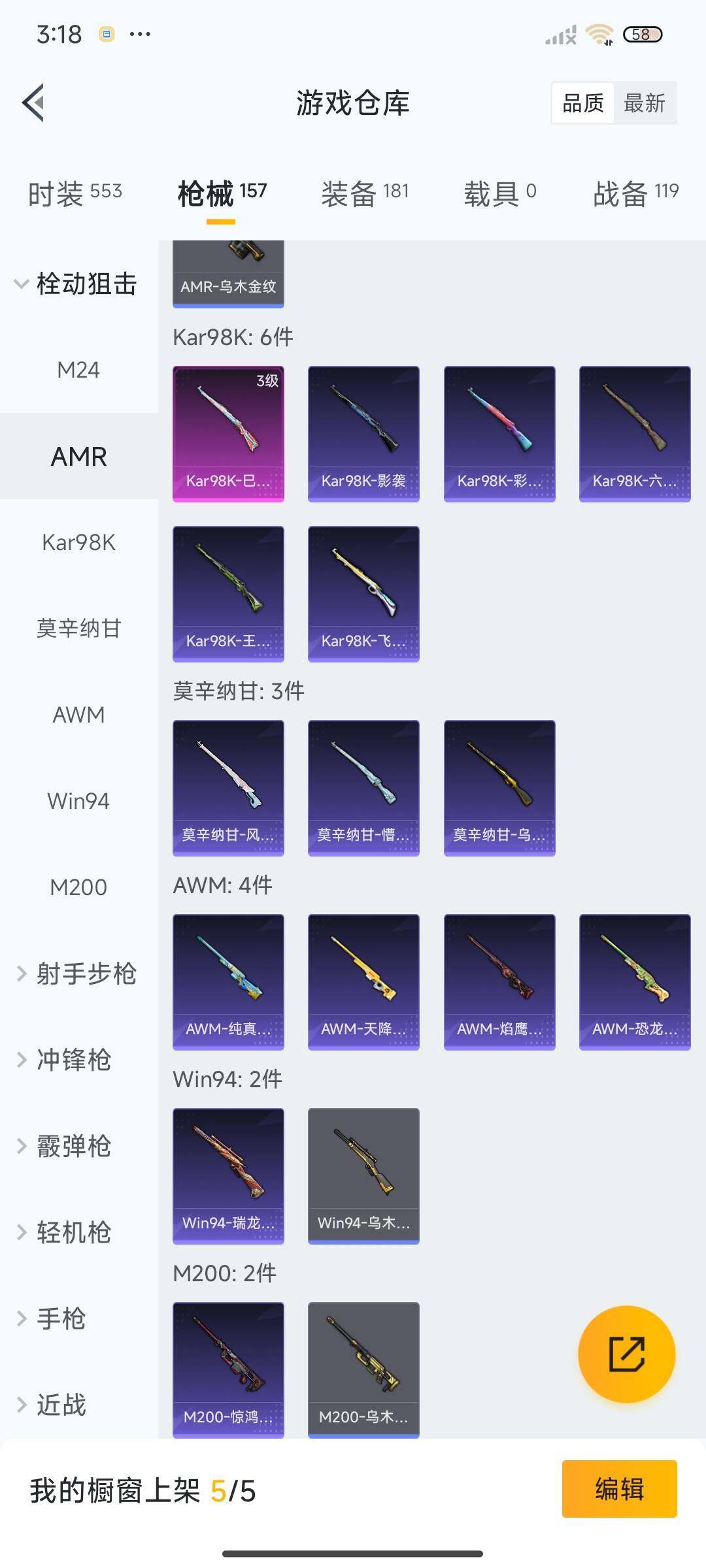Switch to the 时装 tab
Viewport: 706px width, 1568px height.
[x=75, y=193]
